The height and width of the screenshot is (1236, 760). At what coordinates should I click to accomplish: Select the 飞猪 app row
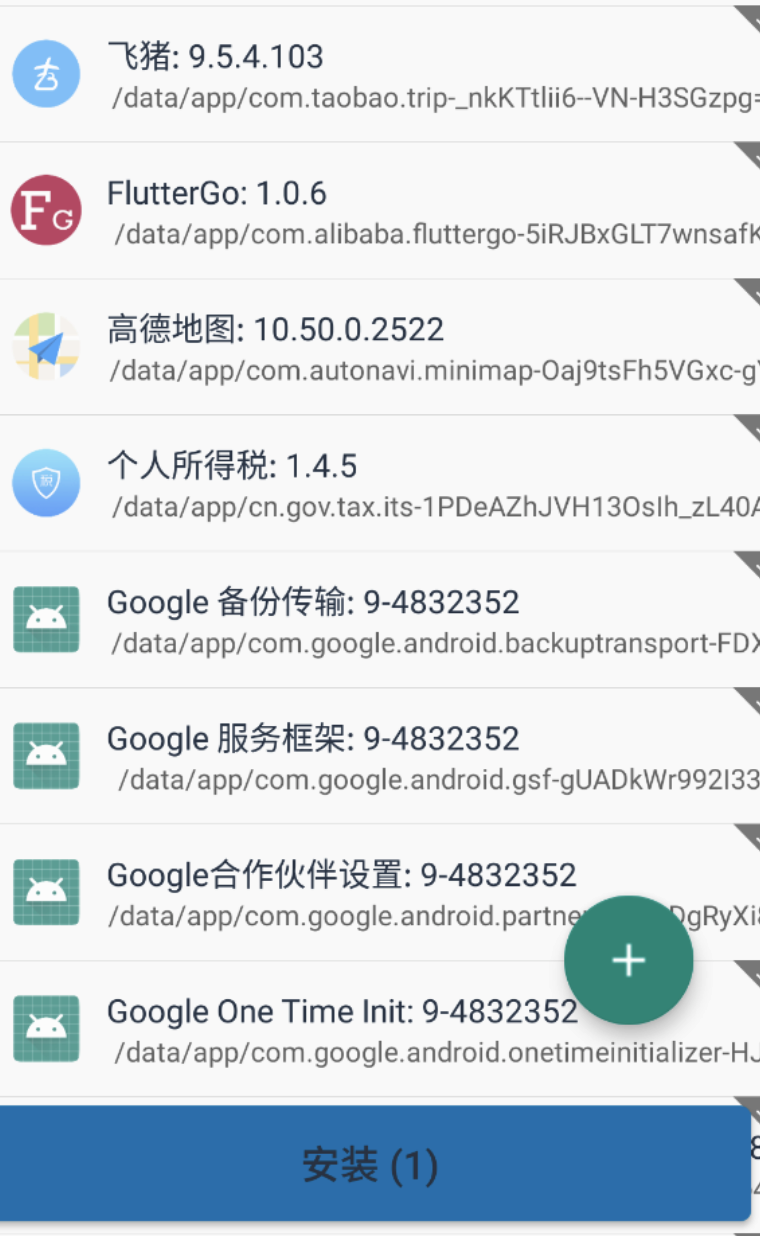pyautogui.click(x=380, y=74)
